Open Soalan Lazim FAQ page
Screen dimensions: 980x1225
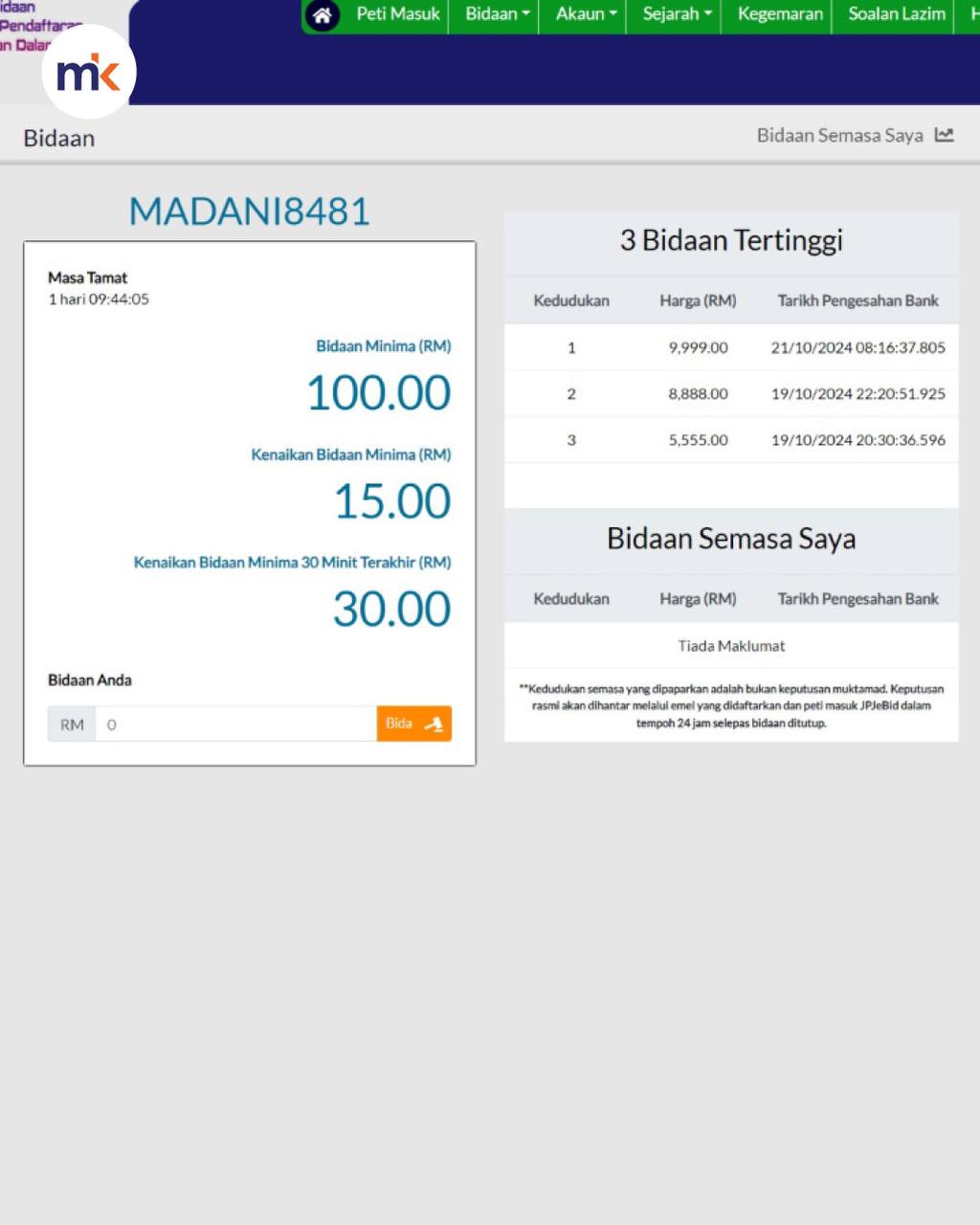point(896,14)
